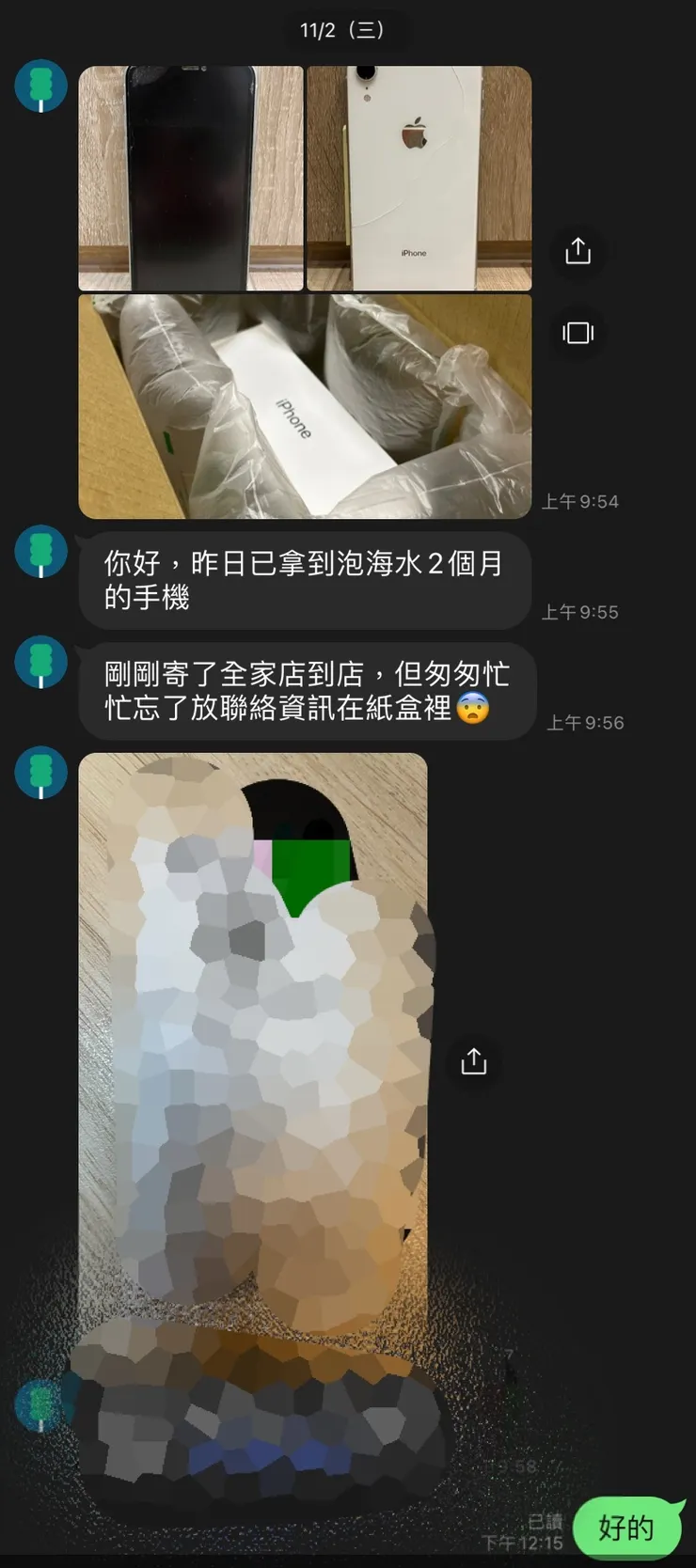The height and width of the screenshot is (1568, 696).
Task: Open the sender's profile avatar at top
Action: pos(40,86)
